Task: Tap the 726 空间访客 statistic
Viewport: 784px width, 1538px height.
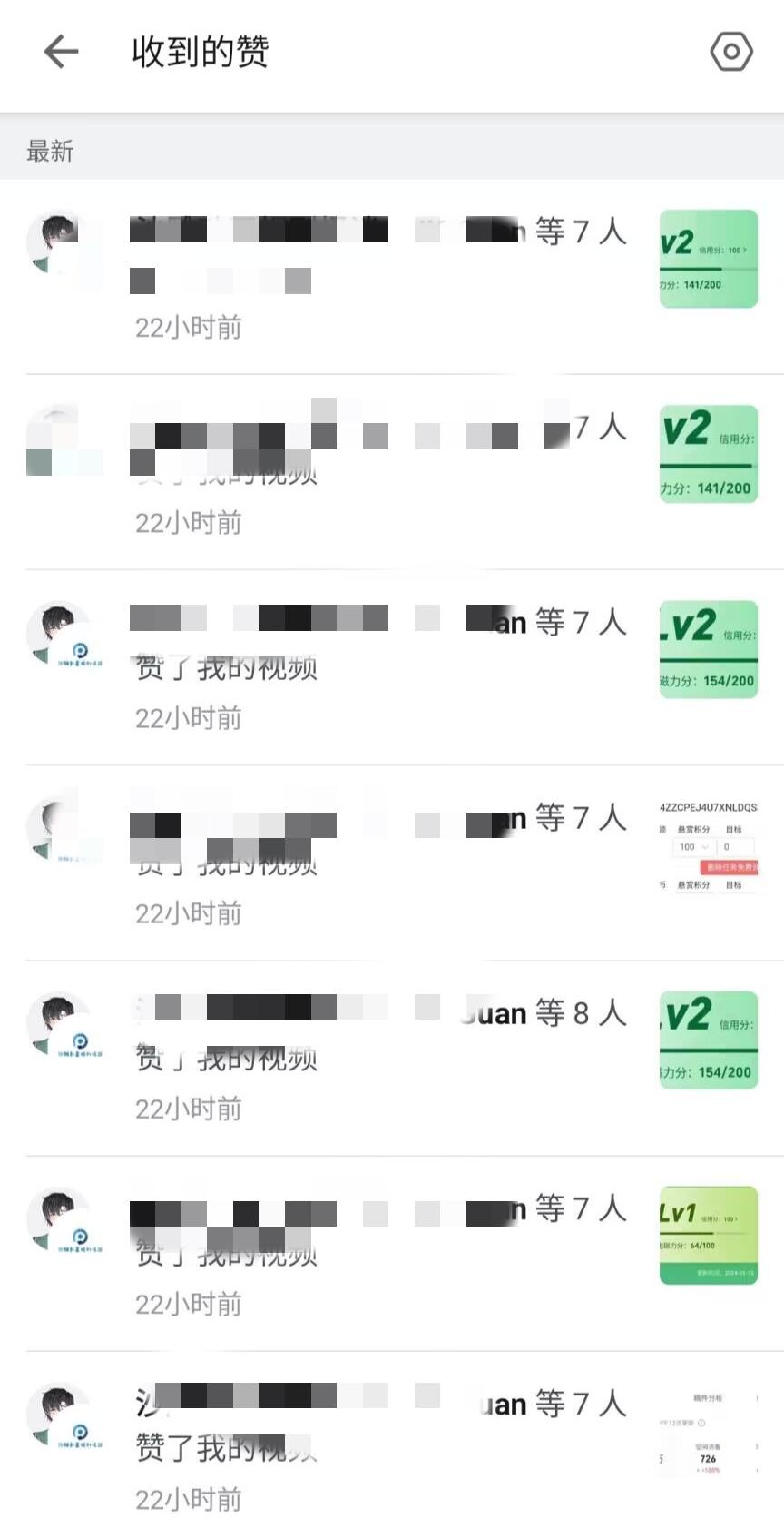Action: pyautogui.click(x=708, y=1458)
